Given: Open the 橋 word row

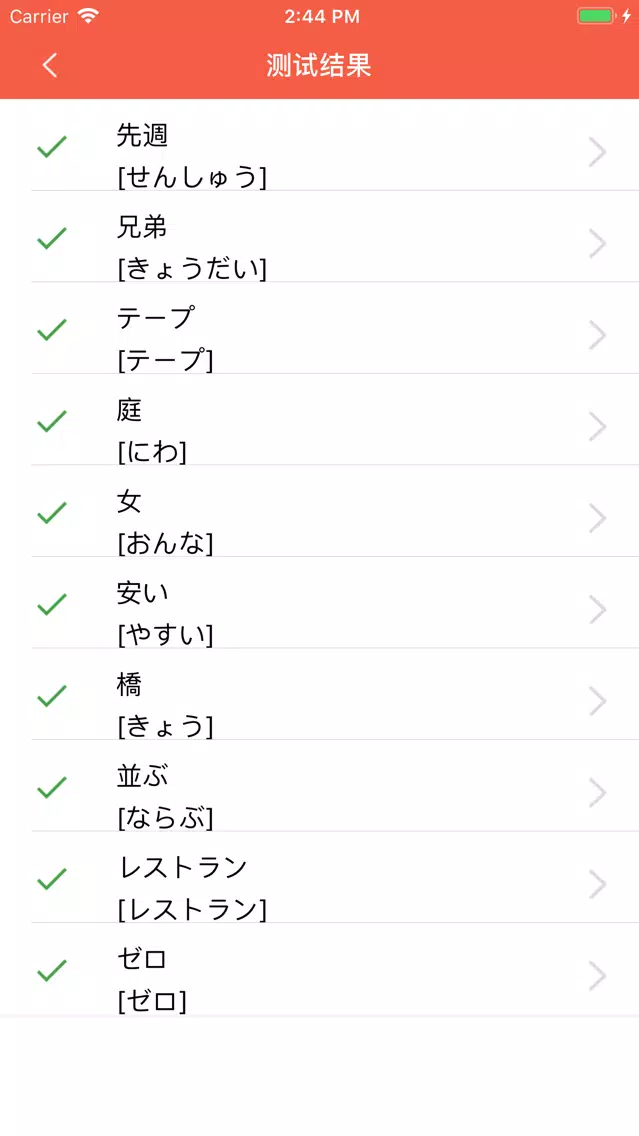Looking at the screenshot, I should 320,694.
